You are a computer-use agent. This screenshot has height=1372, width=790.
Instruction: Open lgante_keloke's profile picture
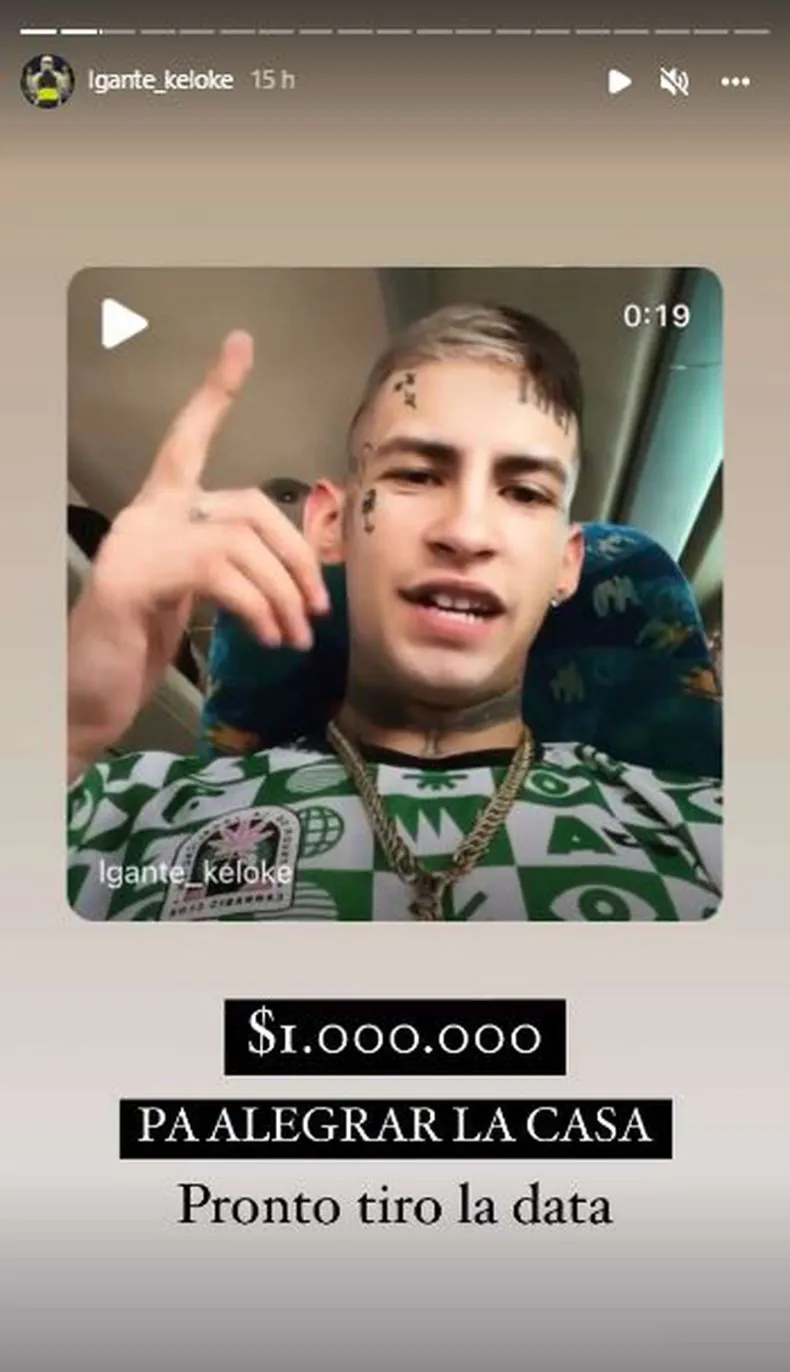(x=47, y=81)
